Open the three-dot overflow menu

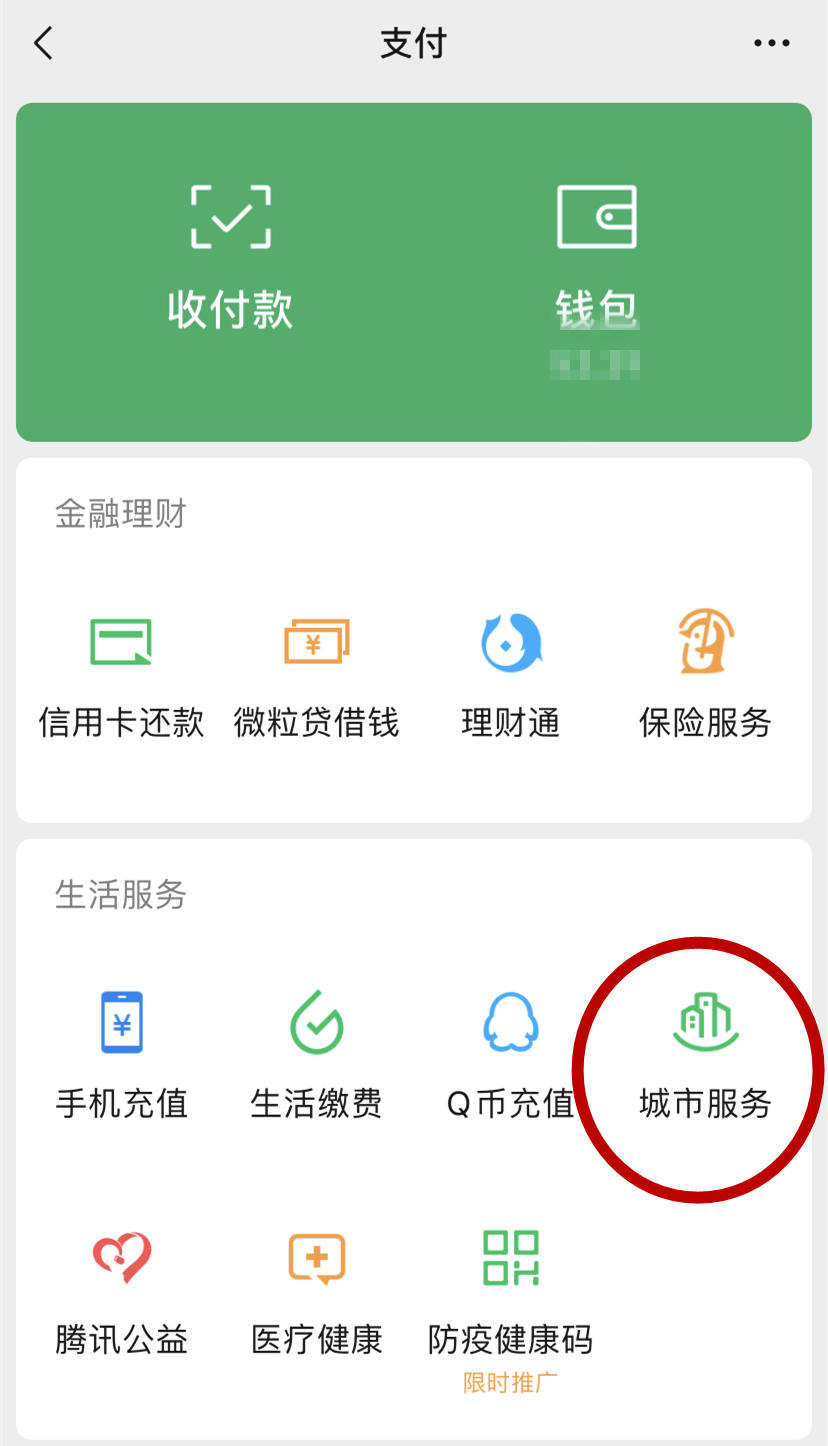pyautogui.click(x=771, y=44)
